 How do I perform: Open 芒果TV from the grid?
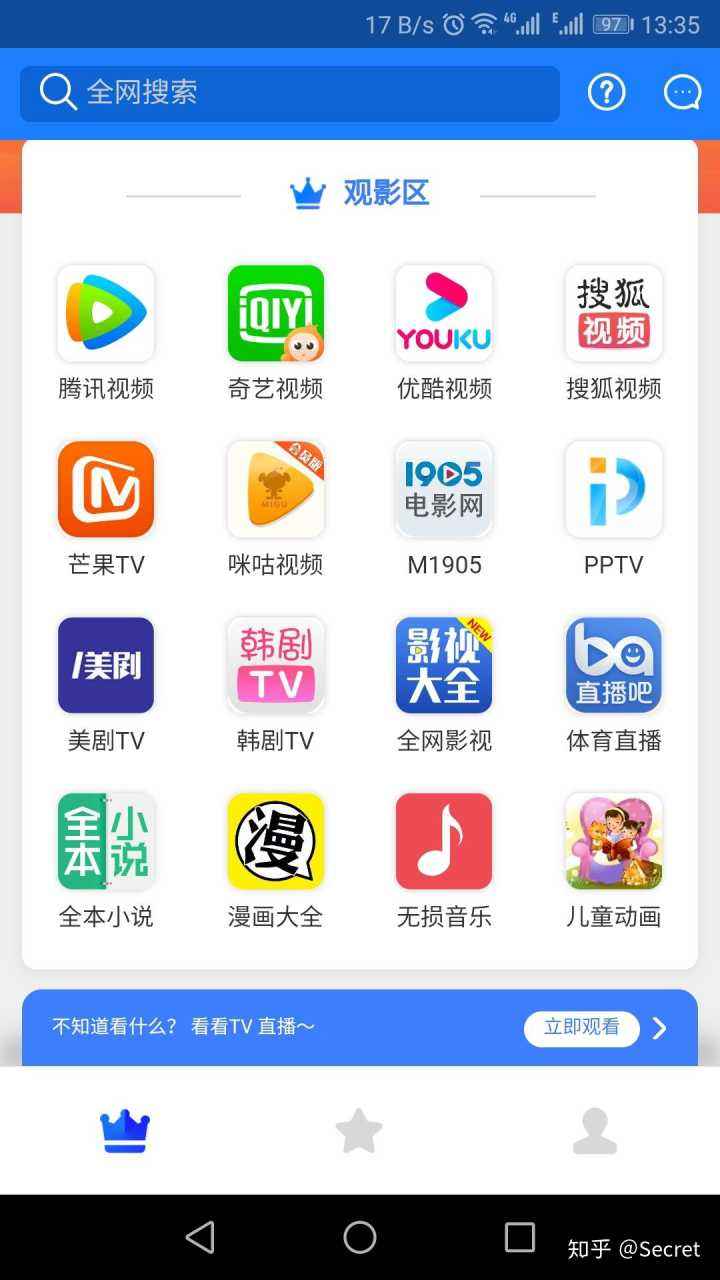coord(106,489)
